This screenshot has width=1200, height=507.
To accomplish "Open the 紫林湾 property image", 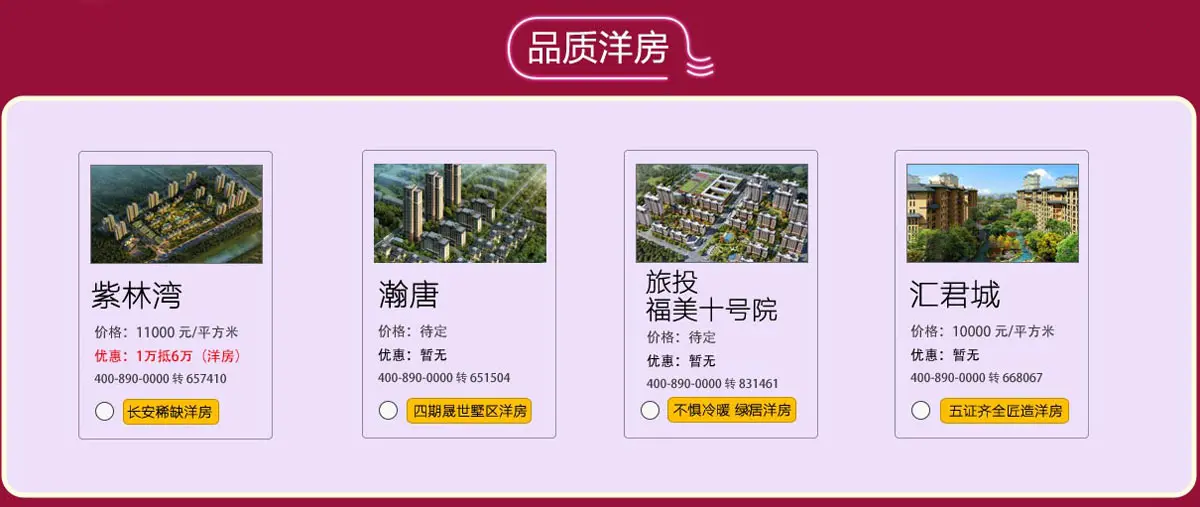I will click(x=176, y=214).
